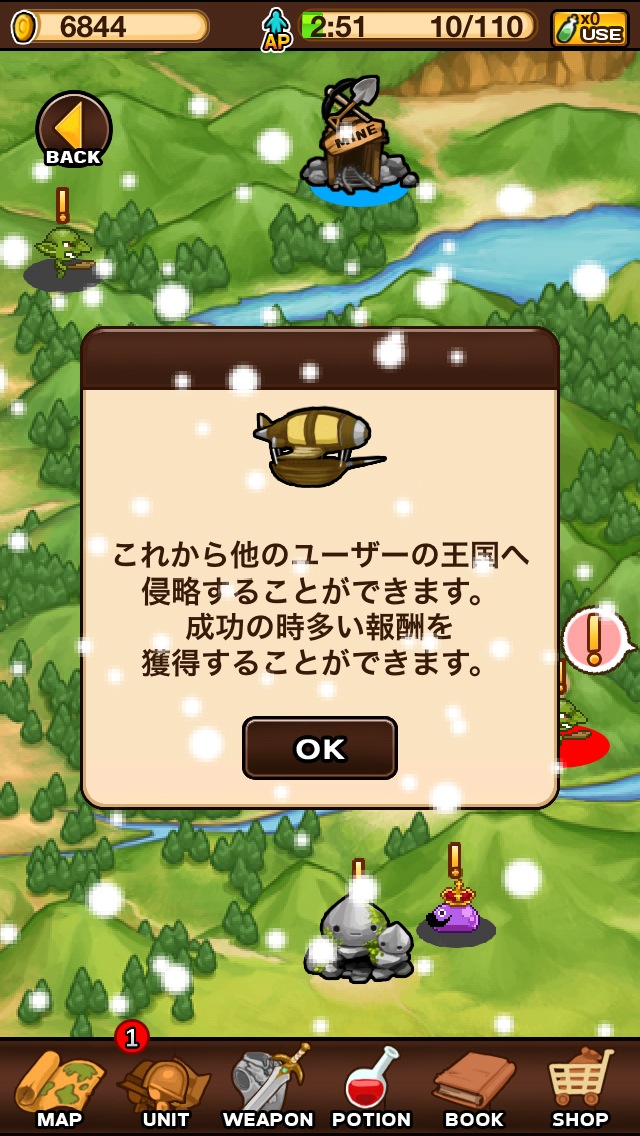The image size is (640, 1136).
Task: Visit the SHOP tab
Action: point(580,1088)
